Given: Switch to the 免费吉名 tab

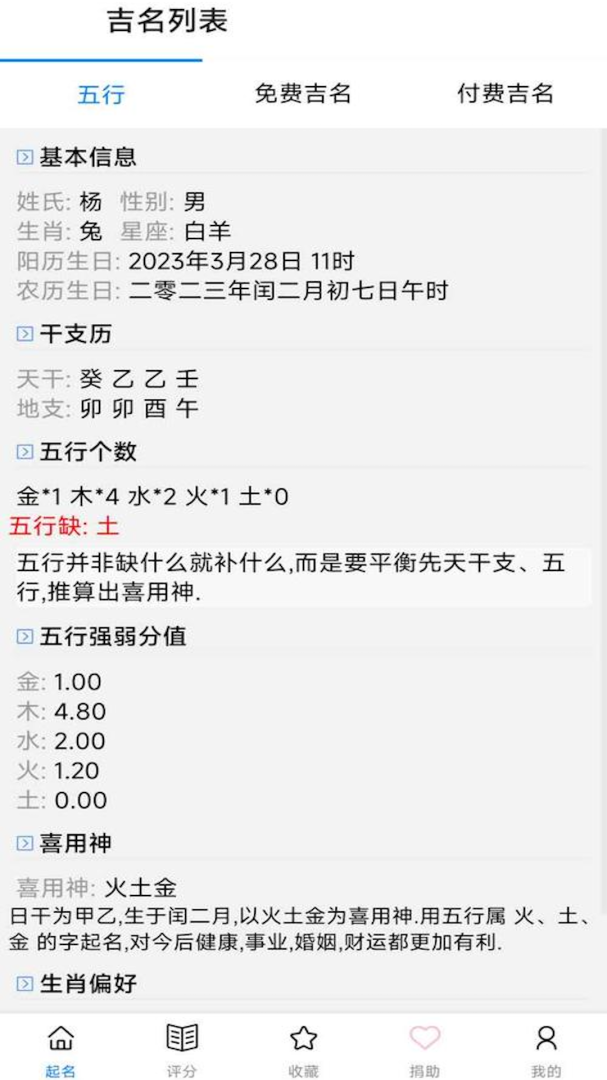Looking at the screenshot, I should click(303, 95).
